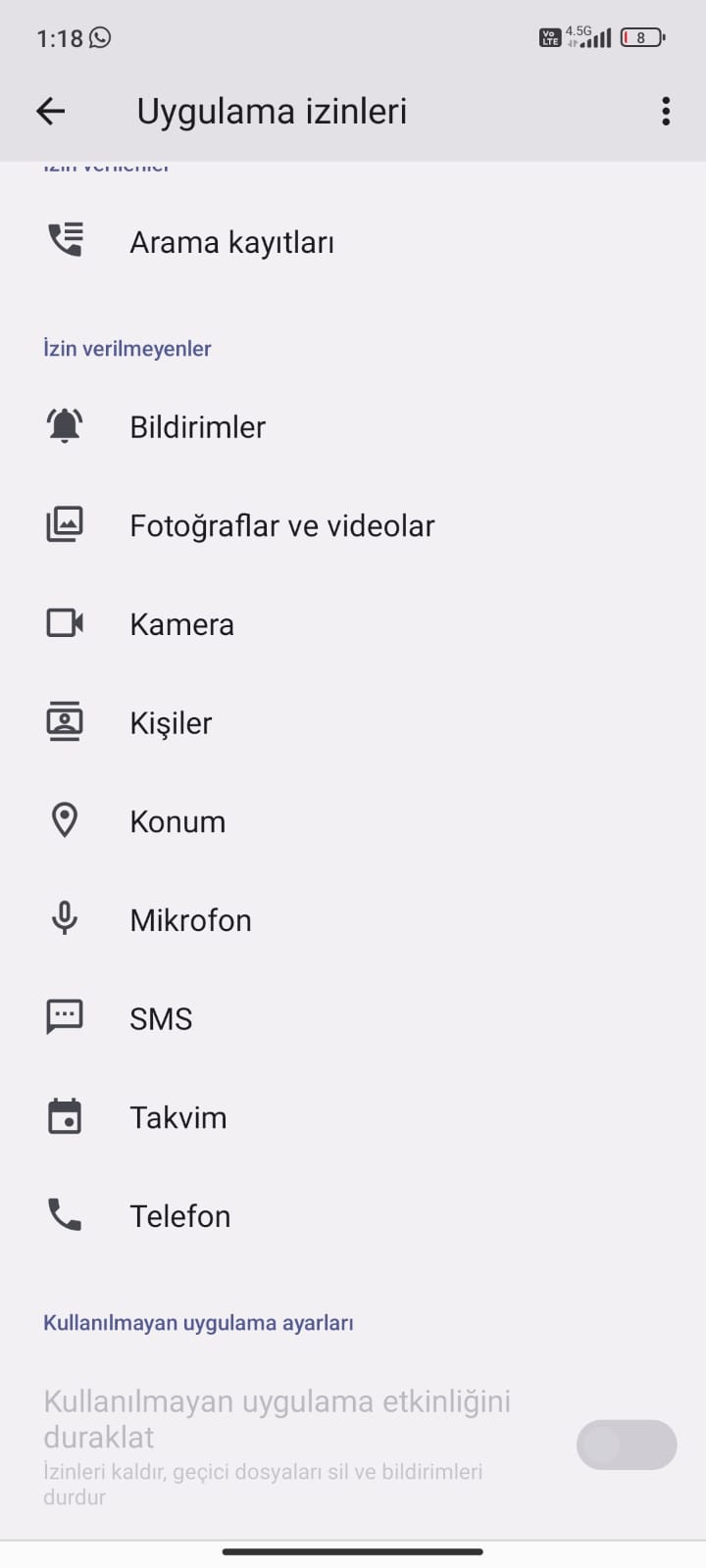Select Fotoğraflar ve videolar permission
The width and height of the screenshot is (706, 1568).
281,526
